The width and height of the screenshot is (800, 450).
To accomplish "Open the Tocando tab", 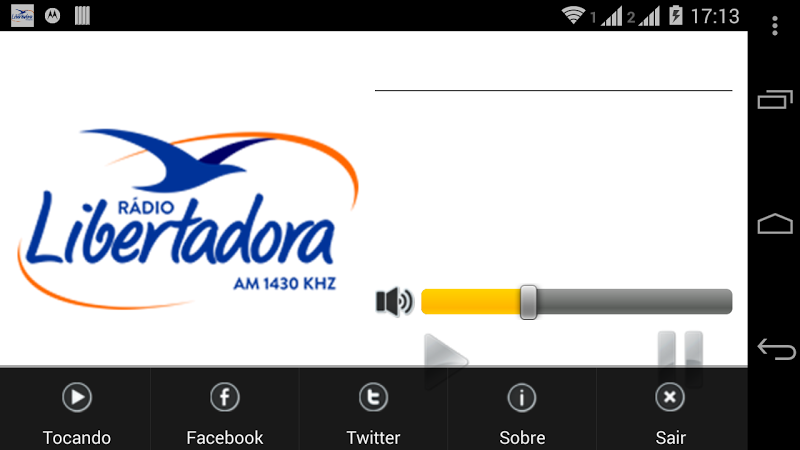I will pyautogui.click(x=76, y=410).
